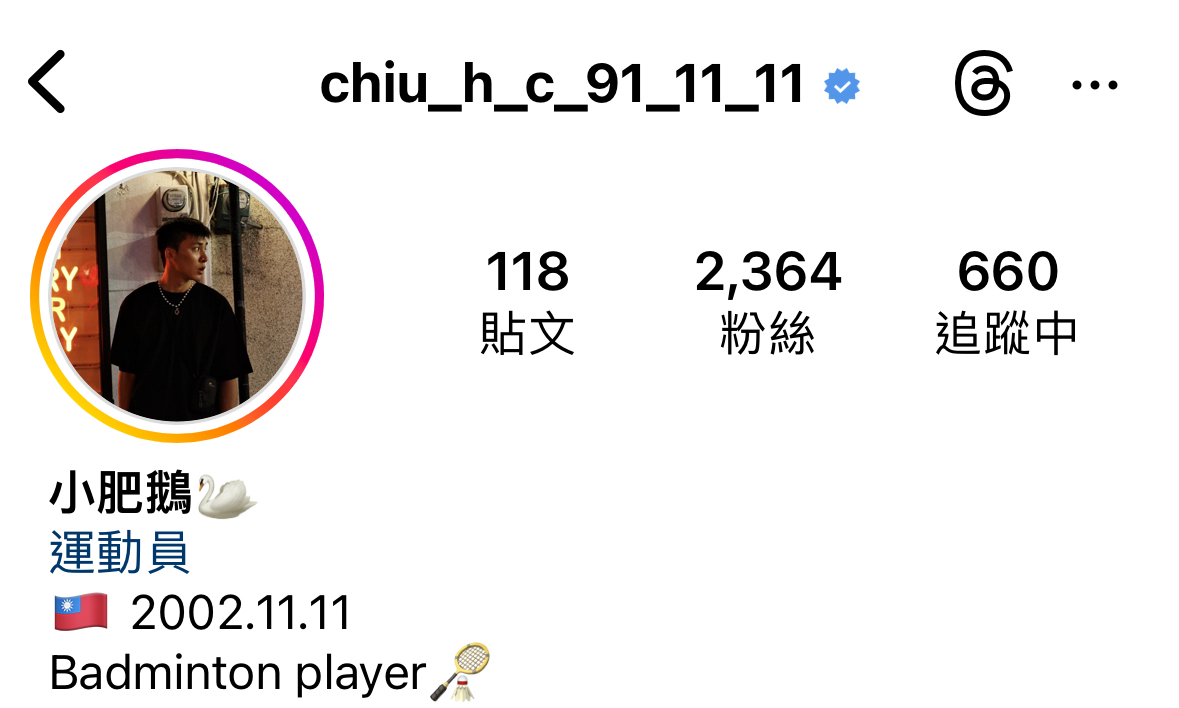Viewport: 1179px width, 708px height.
Task: Open the 2,364 followers list
Action: pos(768,301)
